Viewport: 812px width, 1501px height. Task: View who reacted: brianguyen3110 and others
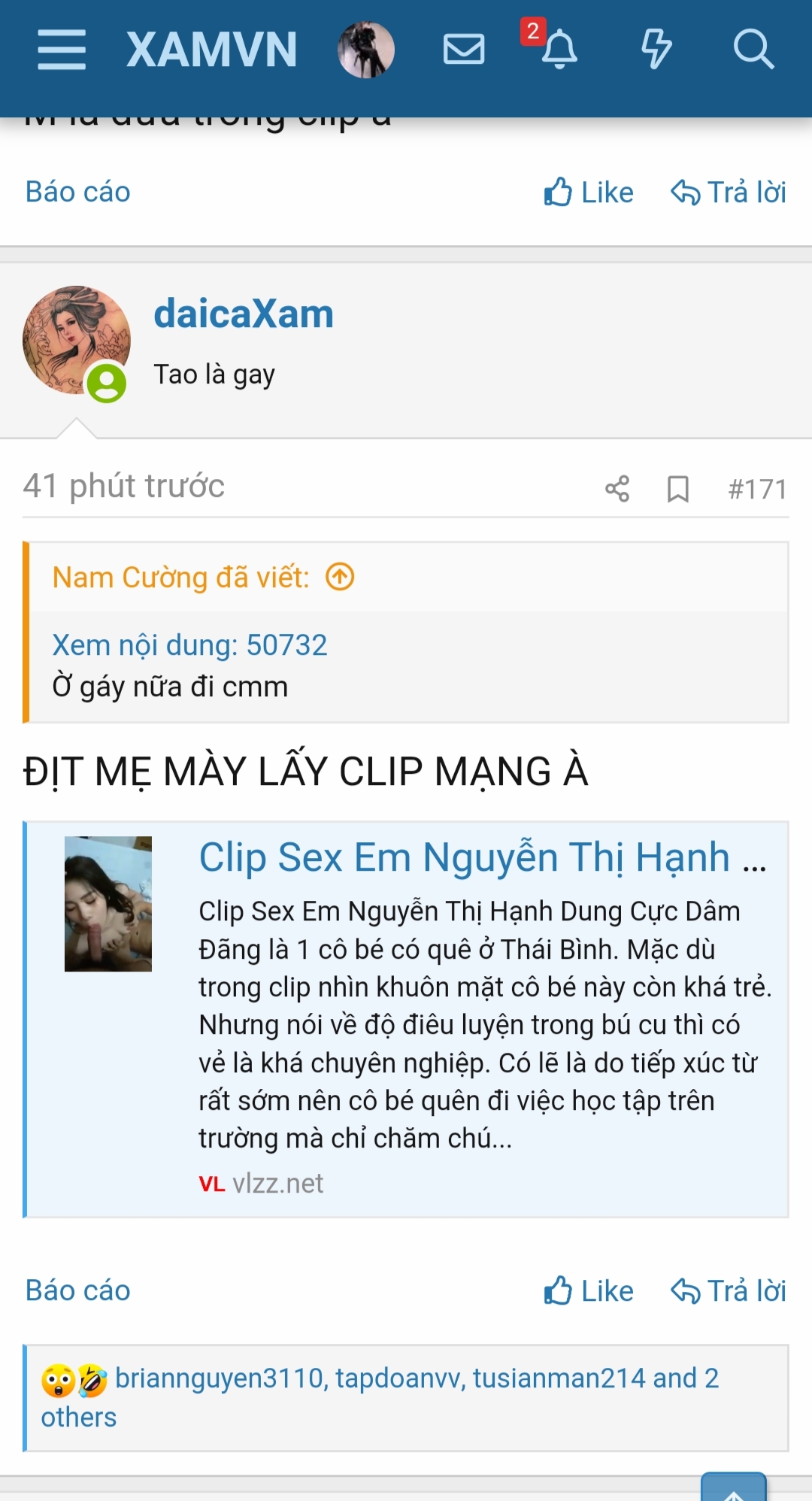[x=417, y=1378]
